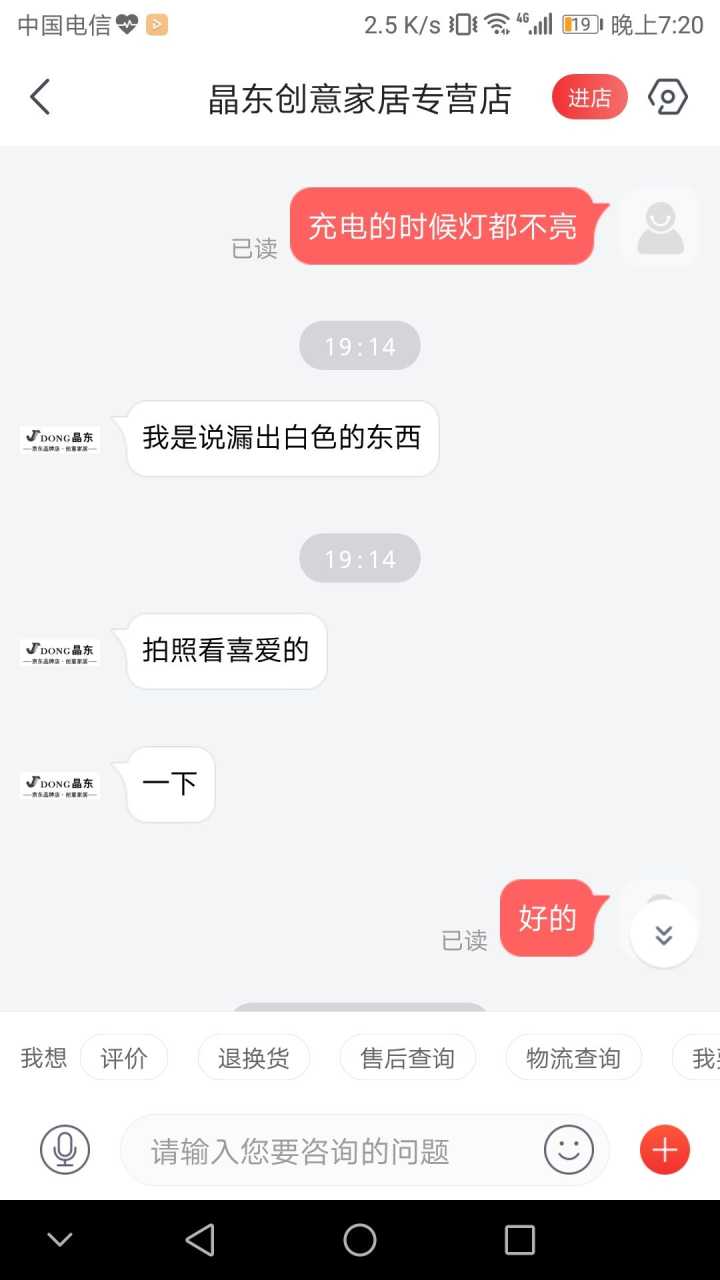Activate voice input microphone

coord(65,1150)
